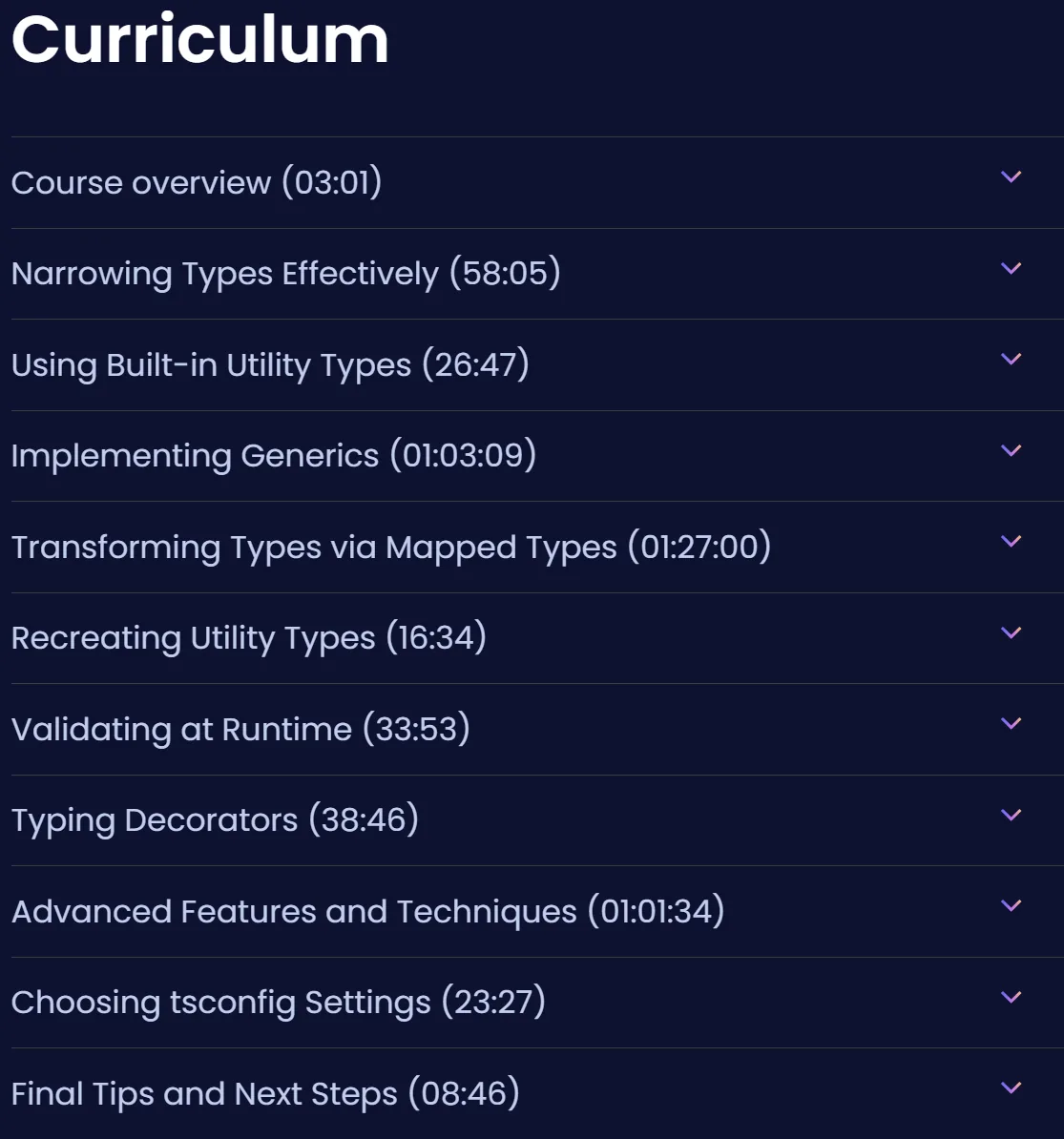Expand the Implementing Generics section
The image size is (1064, 1139).
[538, 456]
